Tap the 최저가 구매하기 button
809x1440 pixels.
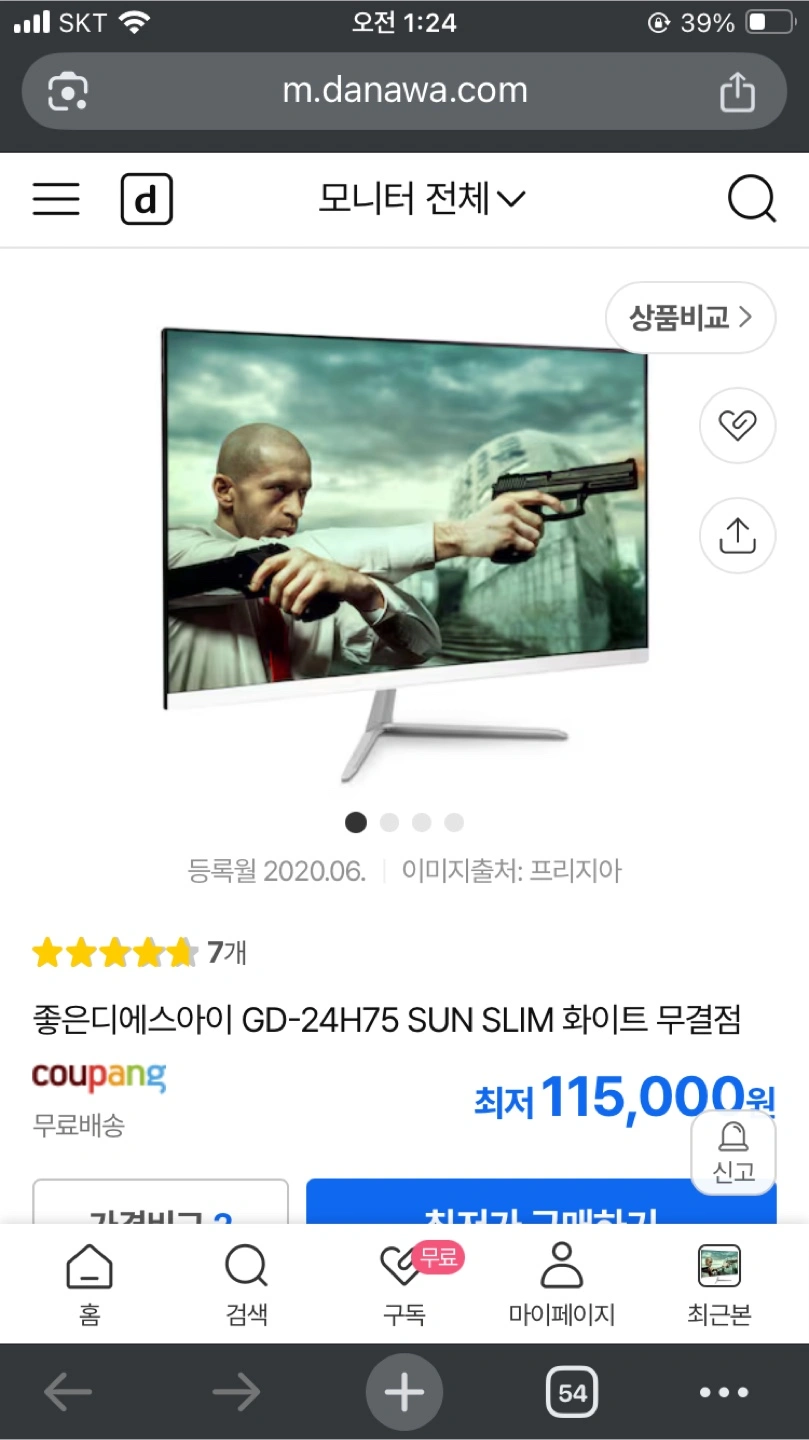coord(541,1202)
